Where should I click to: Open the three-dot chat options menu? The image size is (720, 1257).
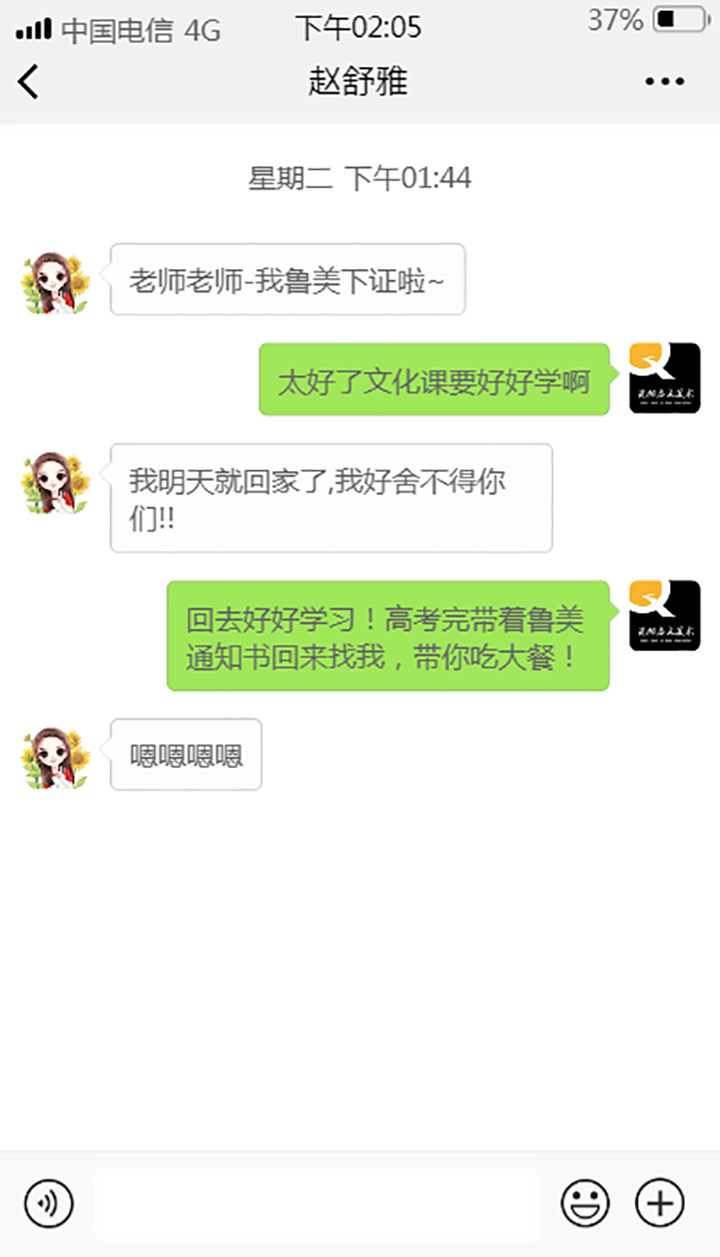coord(664,82)
